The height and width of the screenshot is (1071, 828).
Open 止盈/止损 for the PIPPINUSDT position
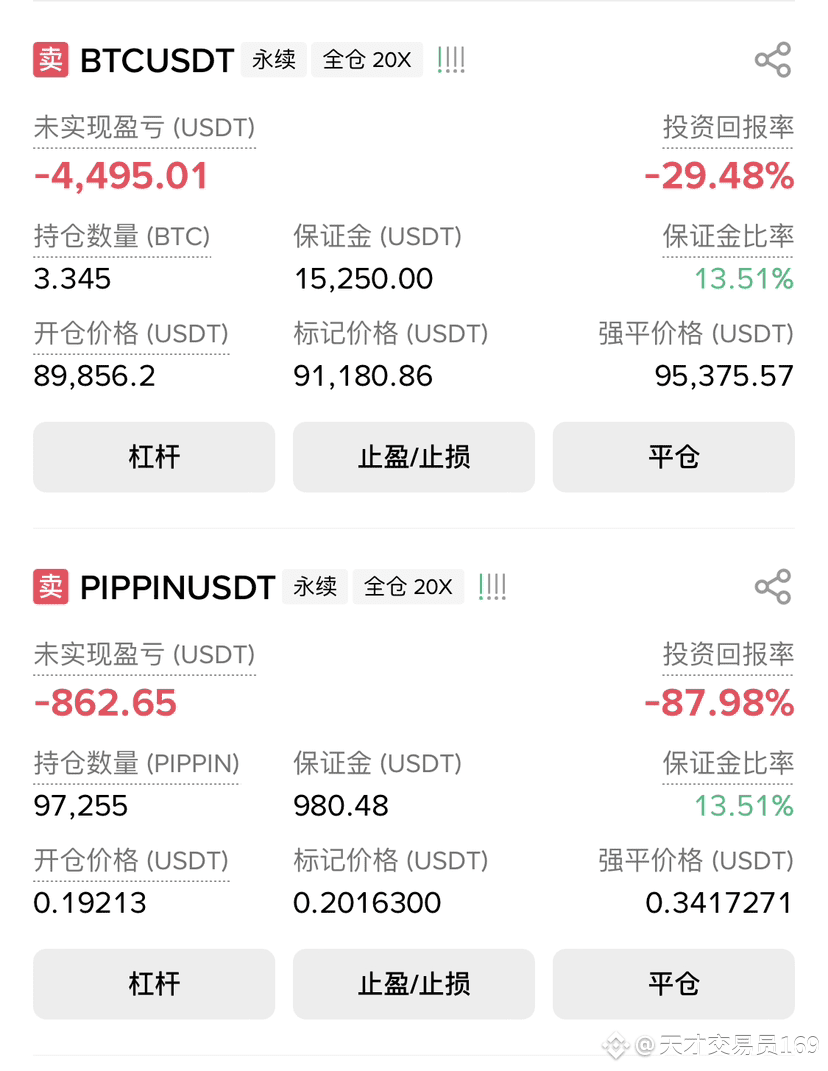tap(413, 984)
